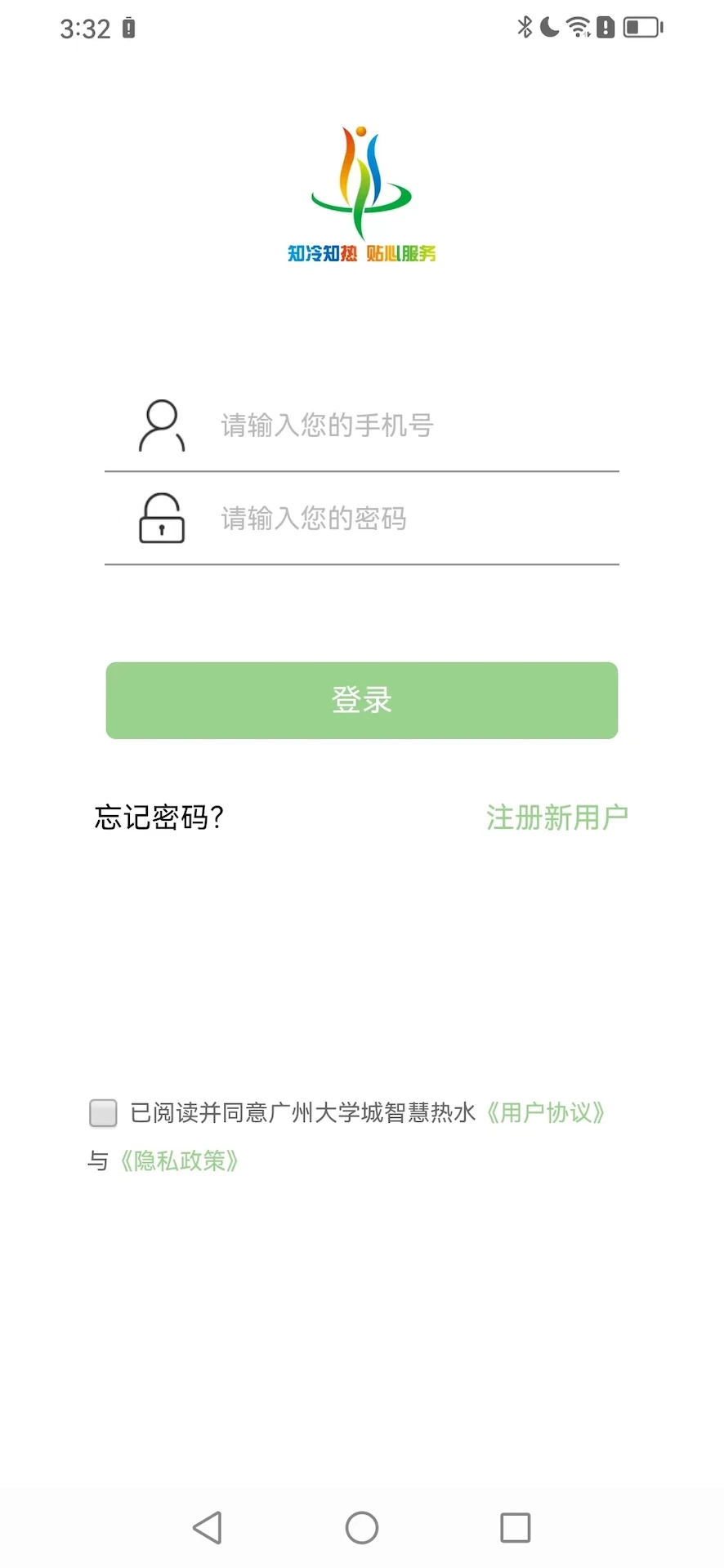
Task: Open 《用户协议》 user agreement
Action: [x=547, y=1112]
